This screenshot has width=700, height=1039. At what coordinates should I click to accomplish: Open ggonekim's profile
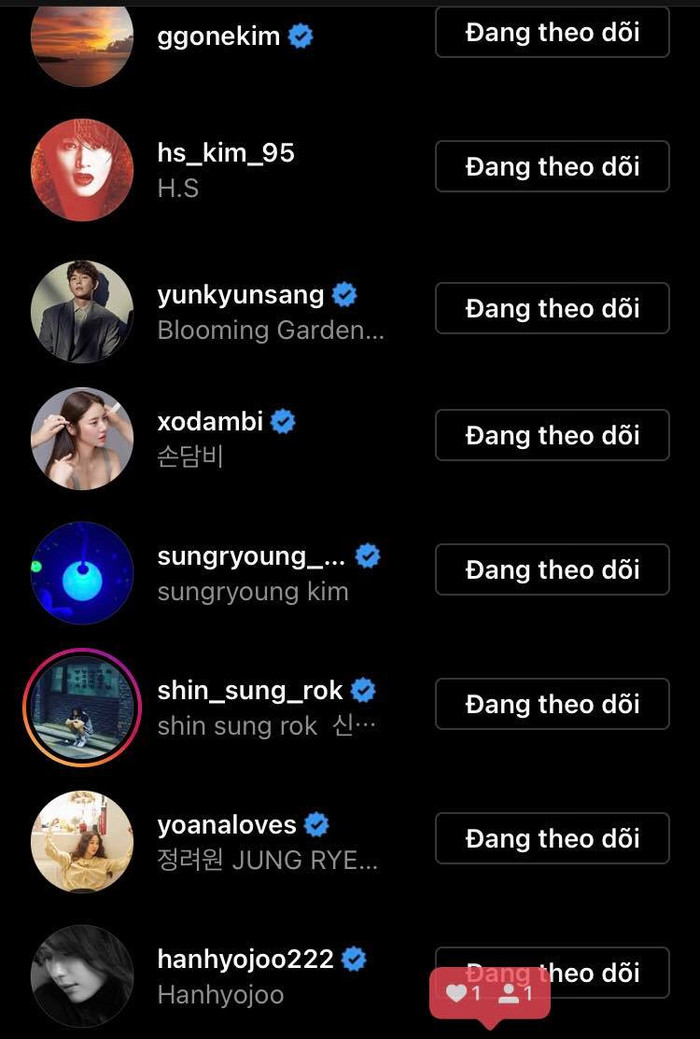pyautogui.click(x=219, y=36)
